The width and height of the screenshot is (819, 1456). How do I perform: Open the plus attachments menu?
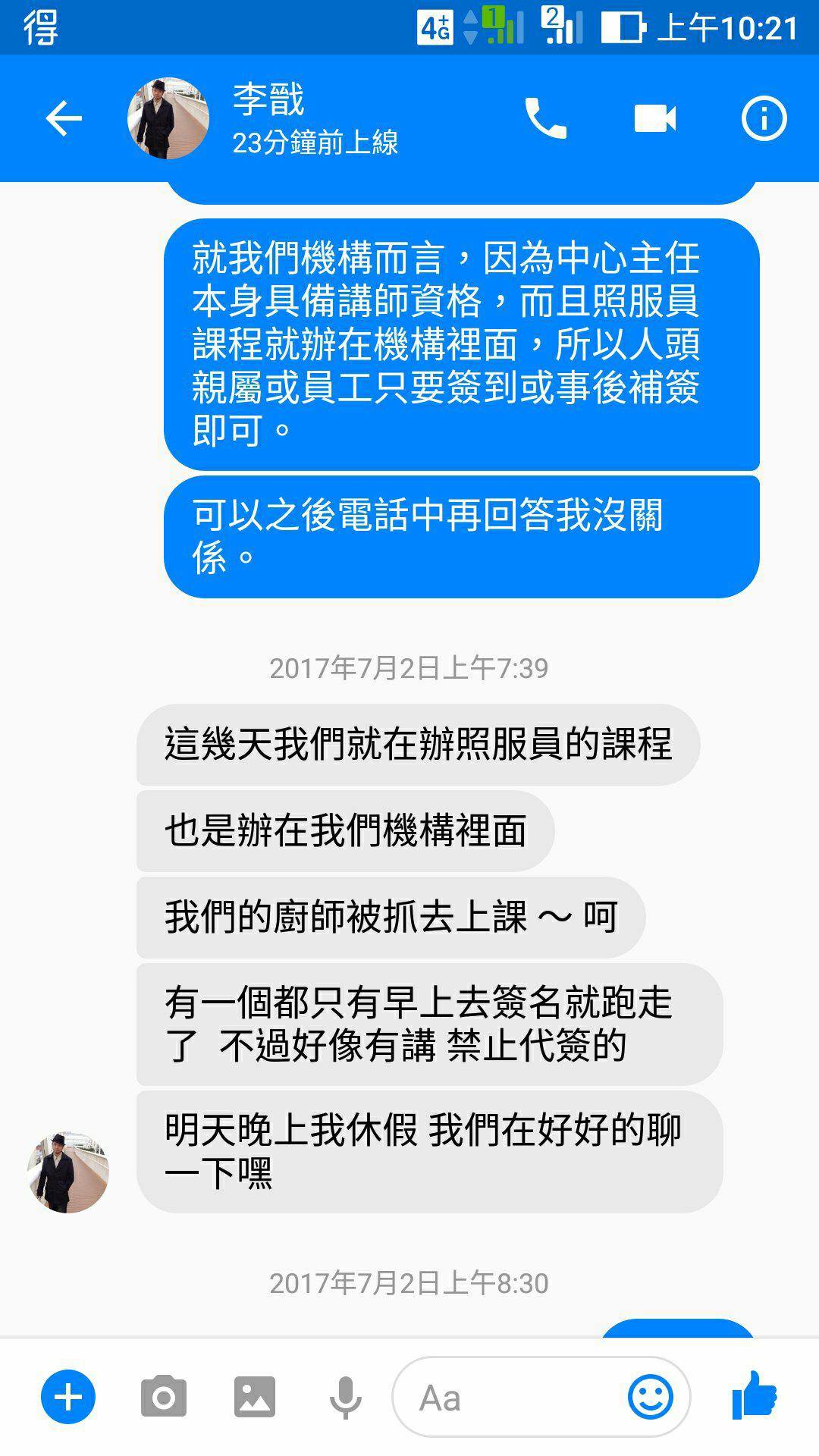pyautogui.click(x=68, y=1397)
